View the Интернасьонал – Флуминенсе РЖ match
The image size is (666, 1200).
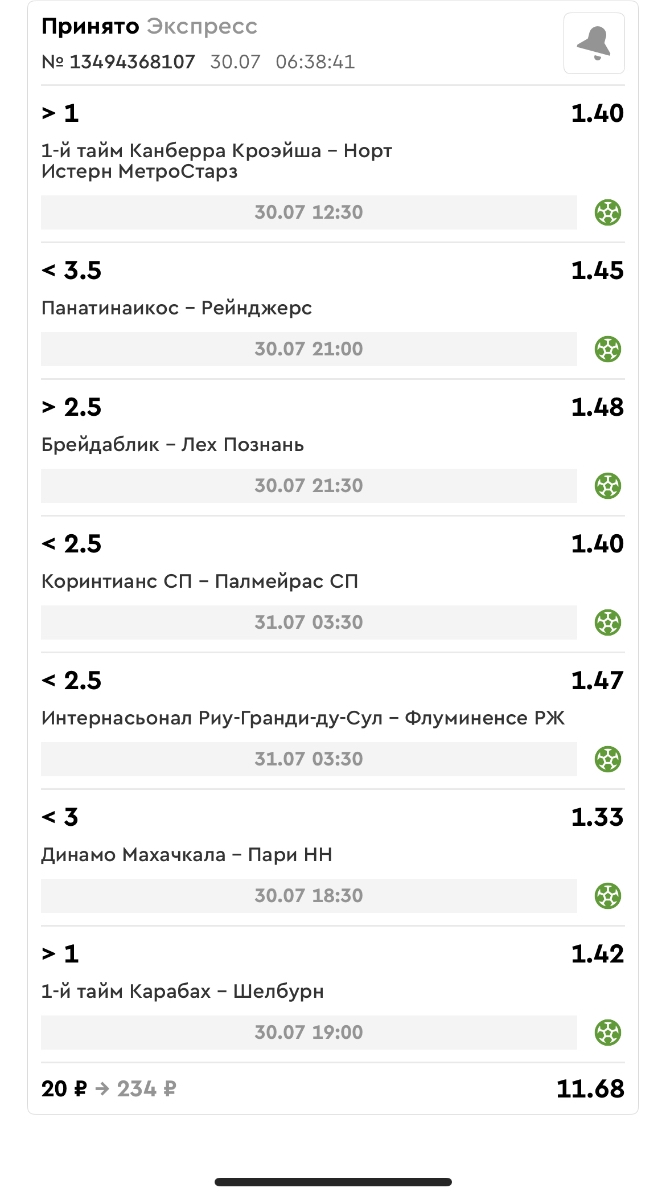(303, 718)
